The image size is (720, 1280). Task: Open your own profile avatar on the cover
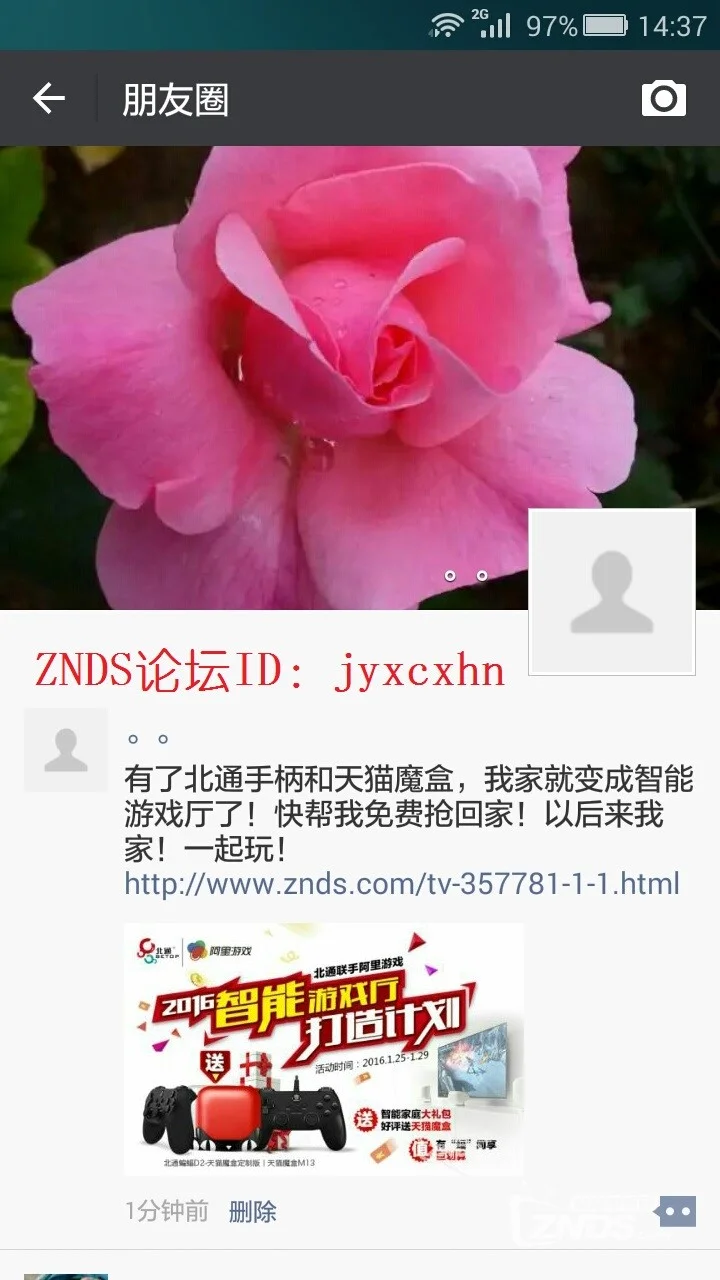tap(611, 591)
